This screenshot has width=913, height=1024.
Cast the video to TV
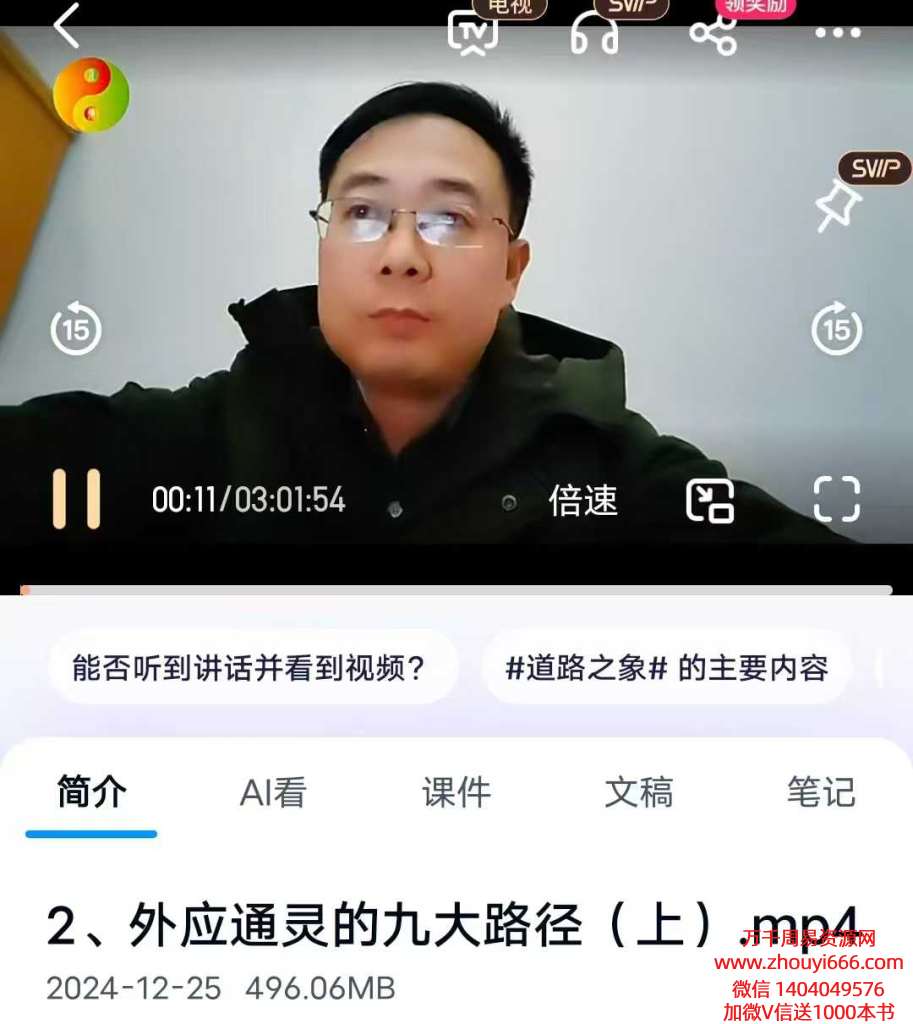pyautogui.click(x=473, y=33)
